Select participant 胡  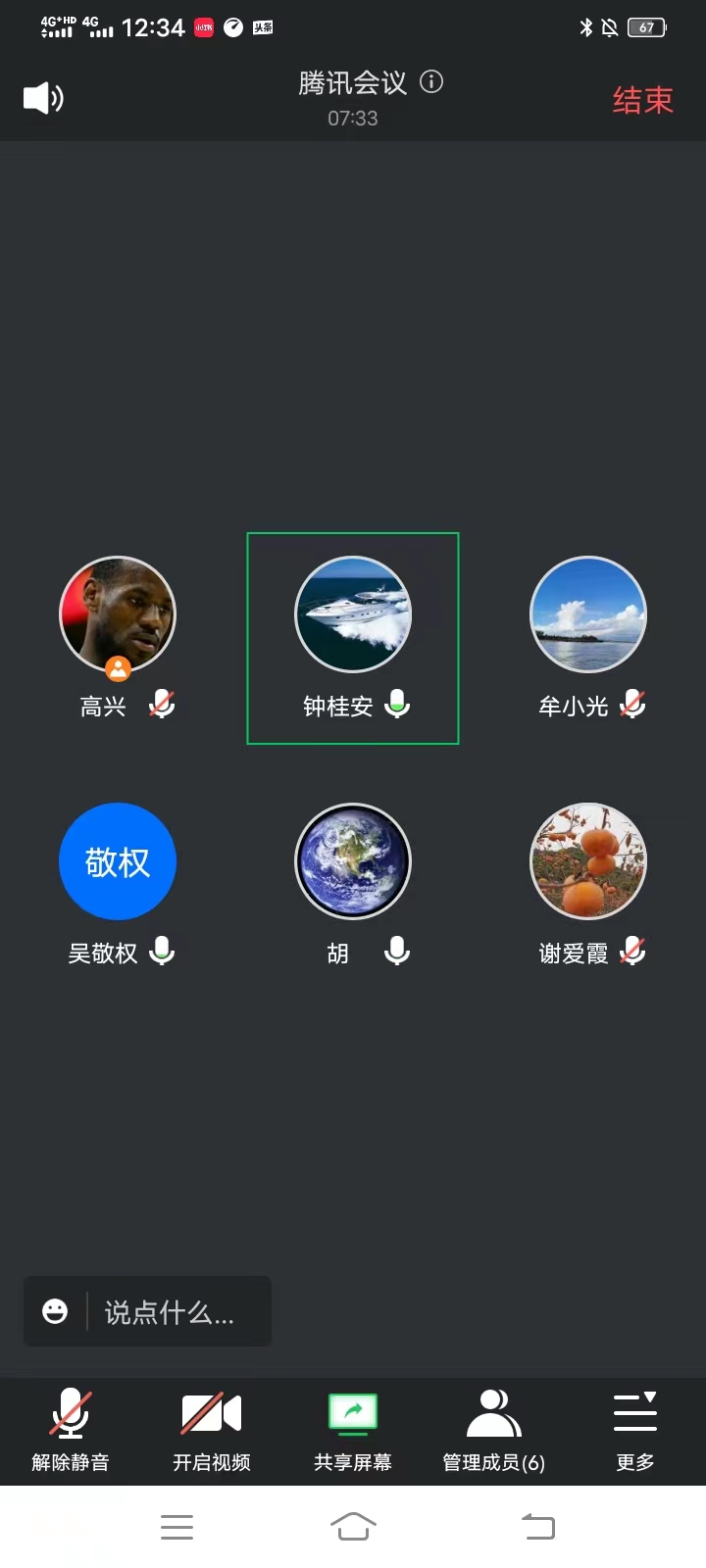click(x=353, y=862)
